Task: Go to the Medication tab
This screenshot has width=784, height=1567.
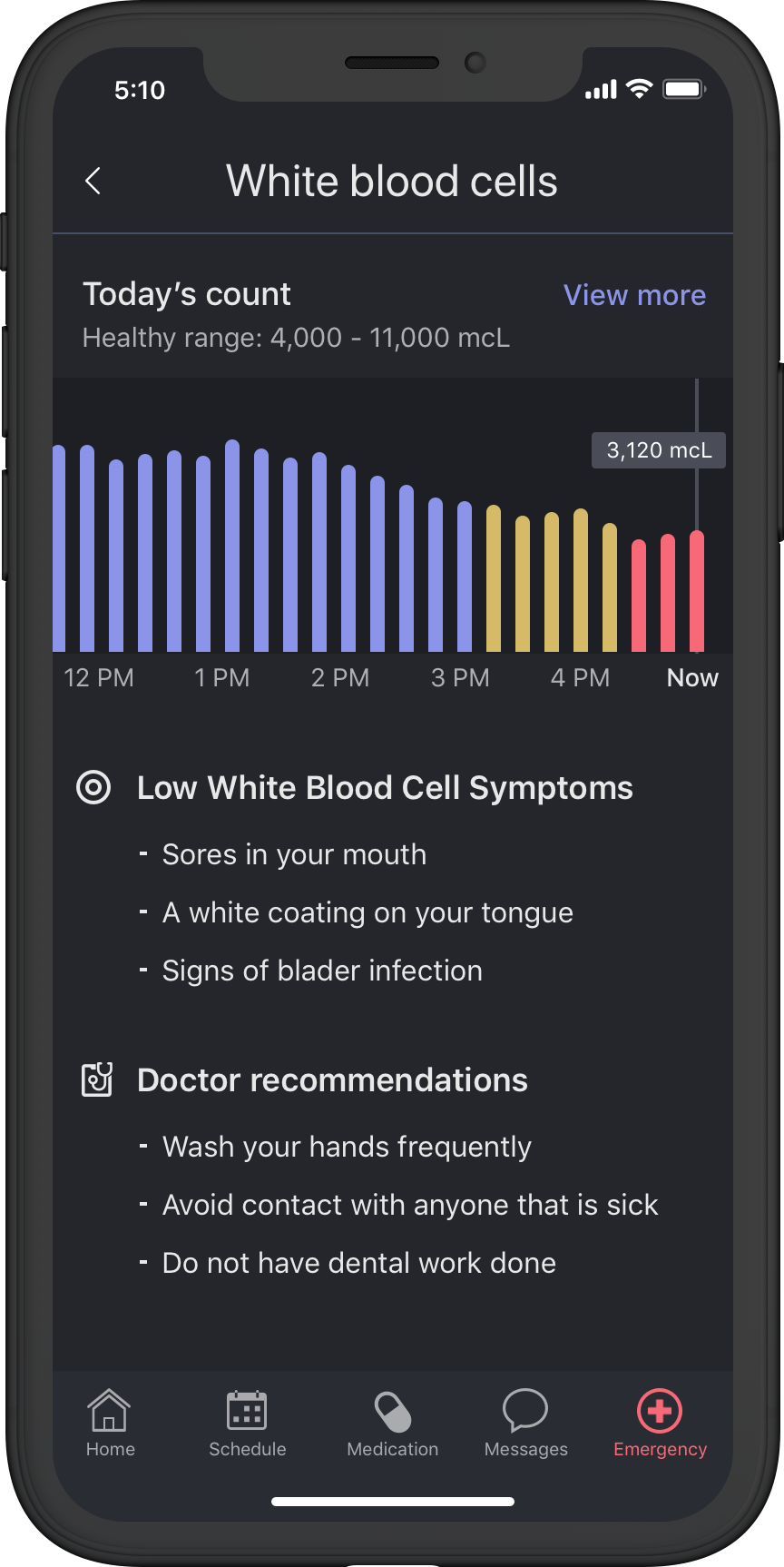Action: [x=392, y=1423]
